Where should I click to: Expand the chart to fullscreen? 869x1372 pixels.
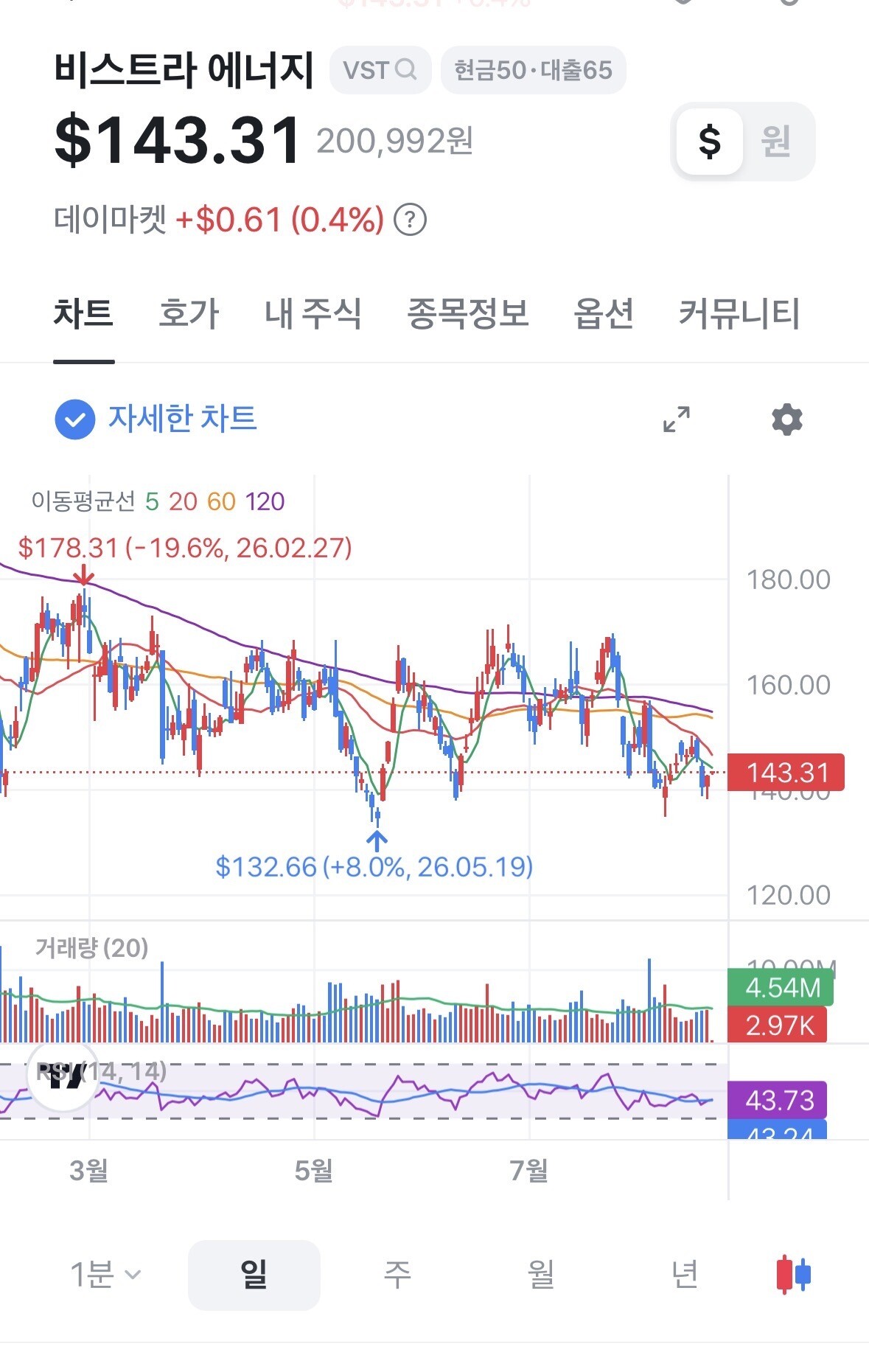click(x=676, y=419)
